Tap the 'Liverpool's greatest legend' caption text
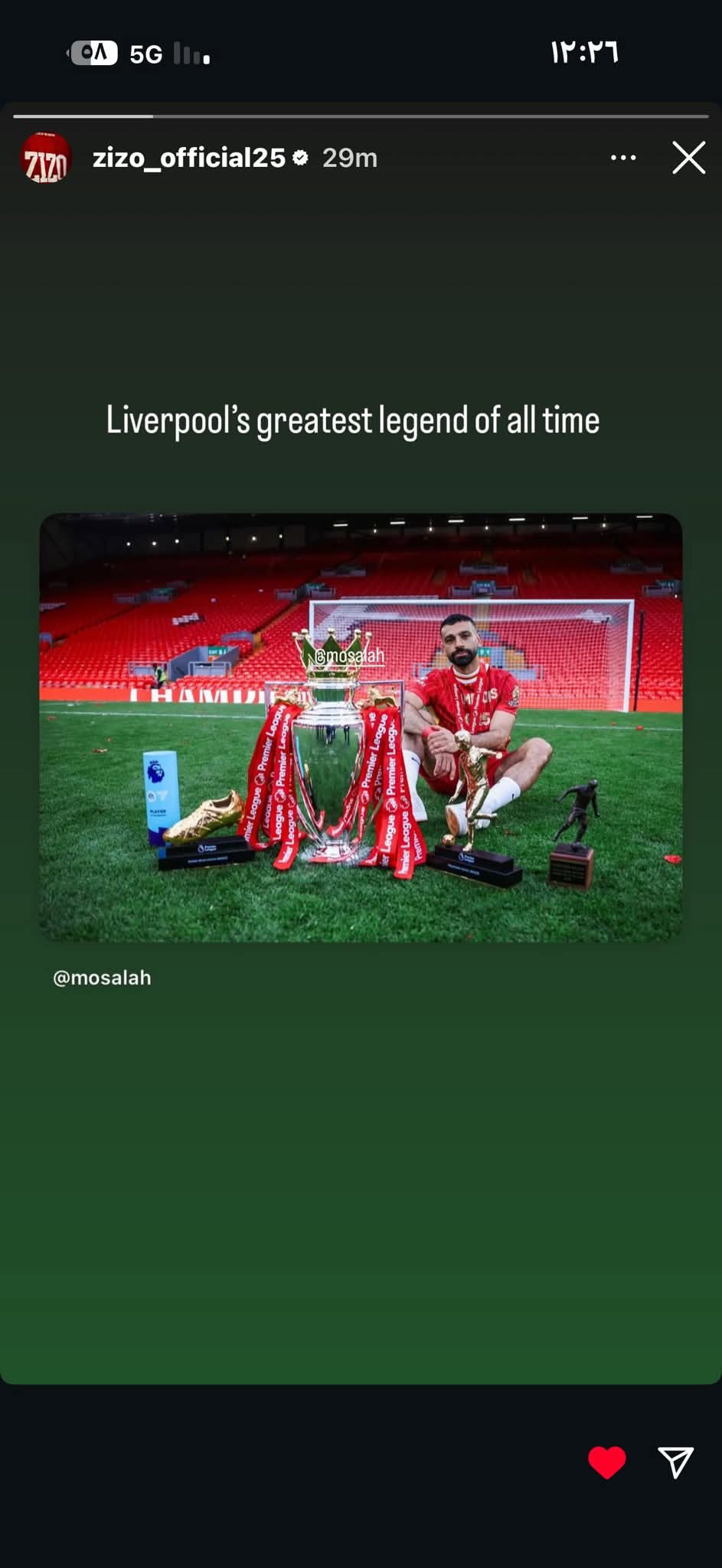The width and height of the screenshot is (722, 1568). (x=352, y=420)
